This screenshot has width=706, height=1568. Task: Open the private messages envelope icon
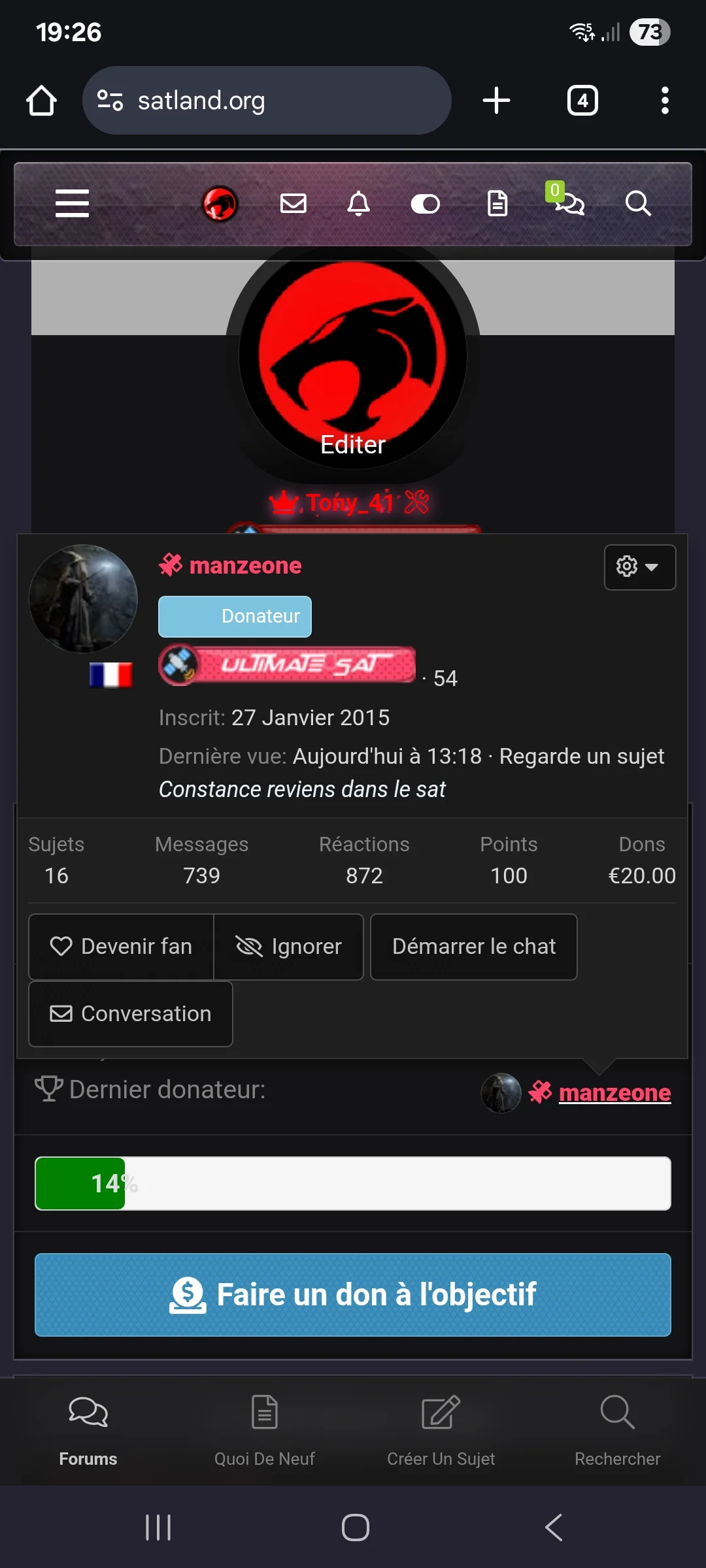pos(293,203)
